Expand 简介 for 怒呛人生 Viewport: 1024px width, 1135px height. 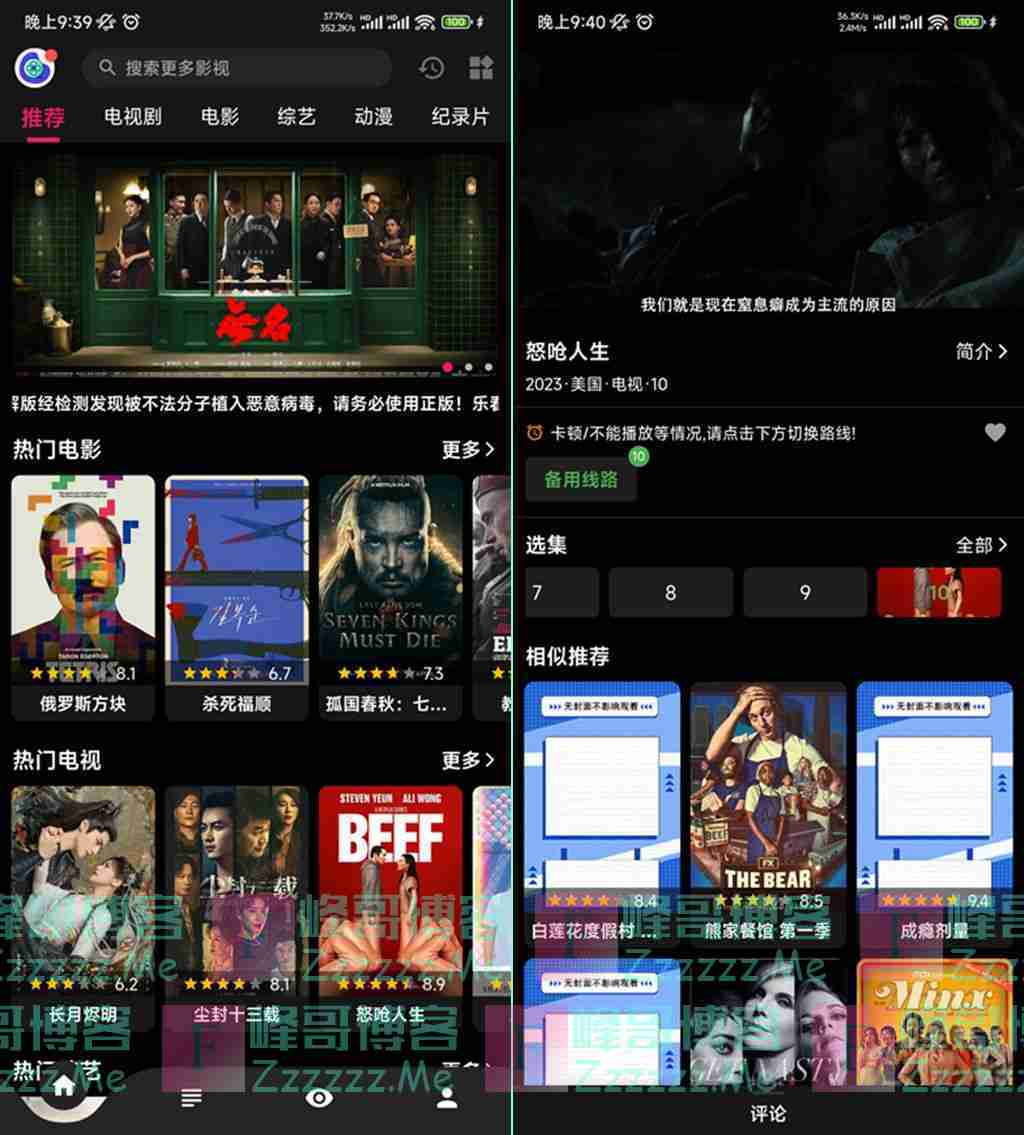point(980,351)
